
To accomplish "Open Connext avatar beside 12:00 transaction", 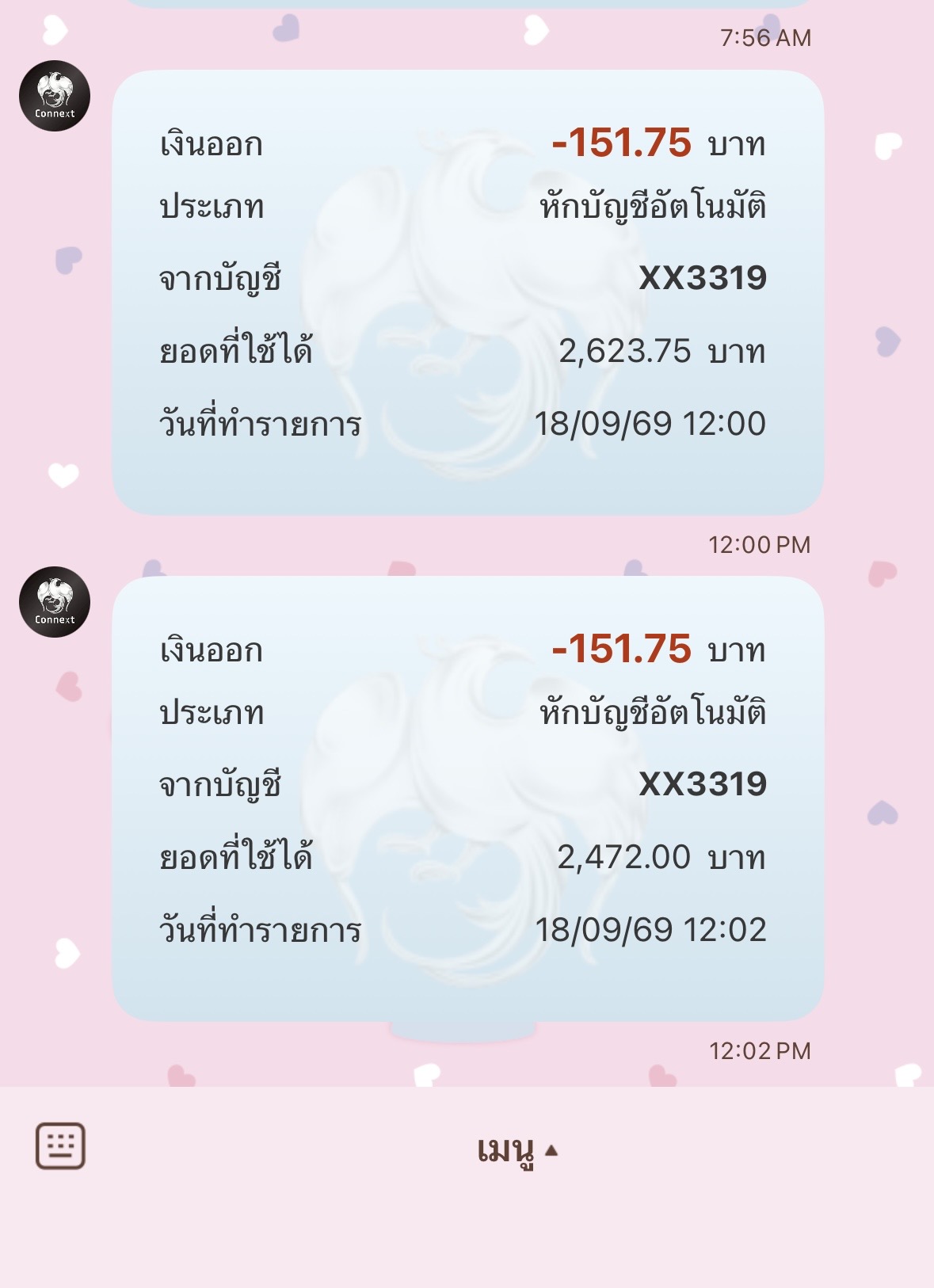I will [x=55, y=96].
